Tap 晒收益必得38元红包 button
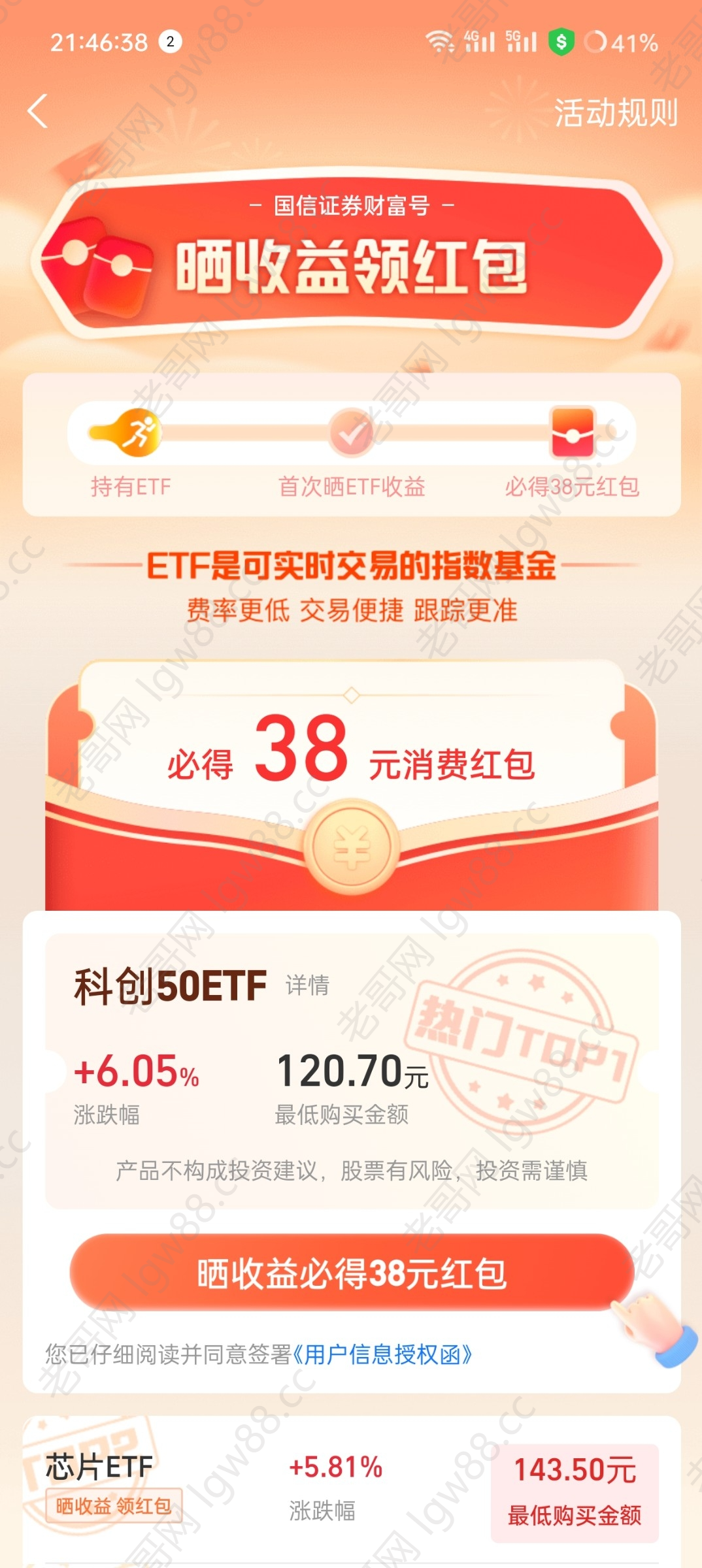 pyautogui.click(x=352, y=1273)
